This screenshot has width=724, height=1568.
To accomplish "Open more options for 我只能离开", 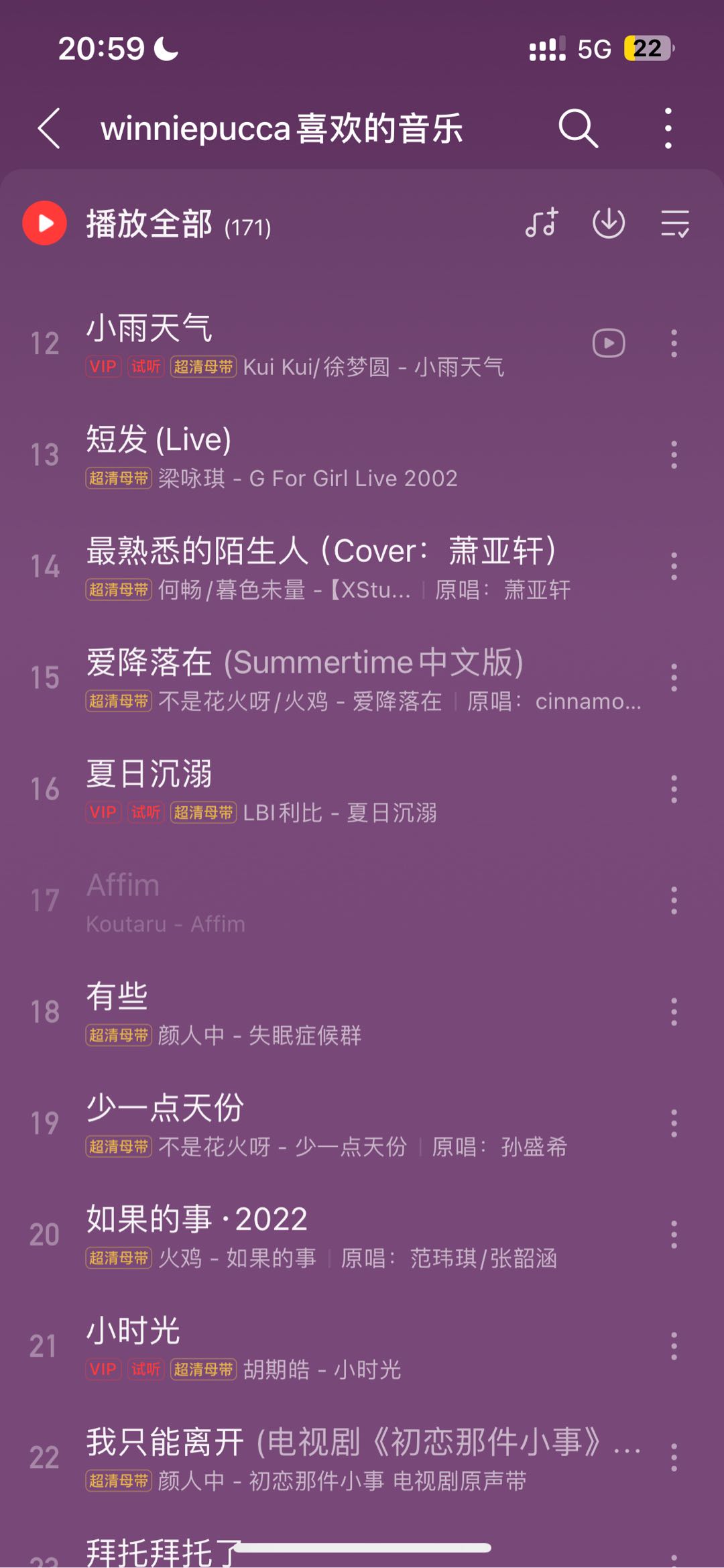I will tap(674, 1457).
